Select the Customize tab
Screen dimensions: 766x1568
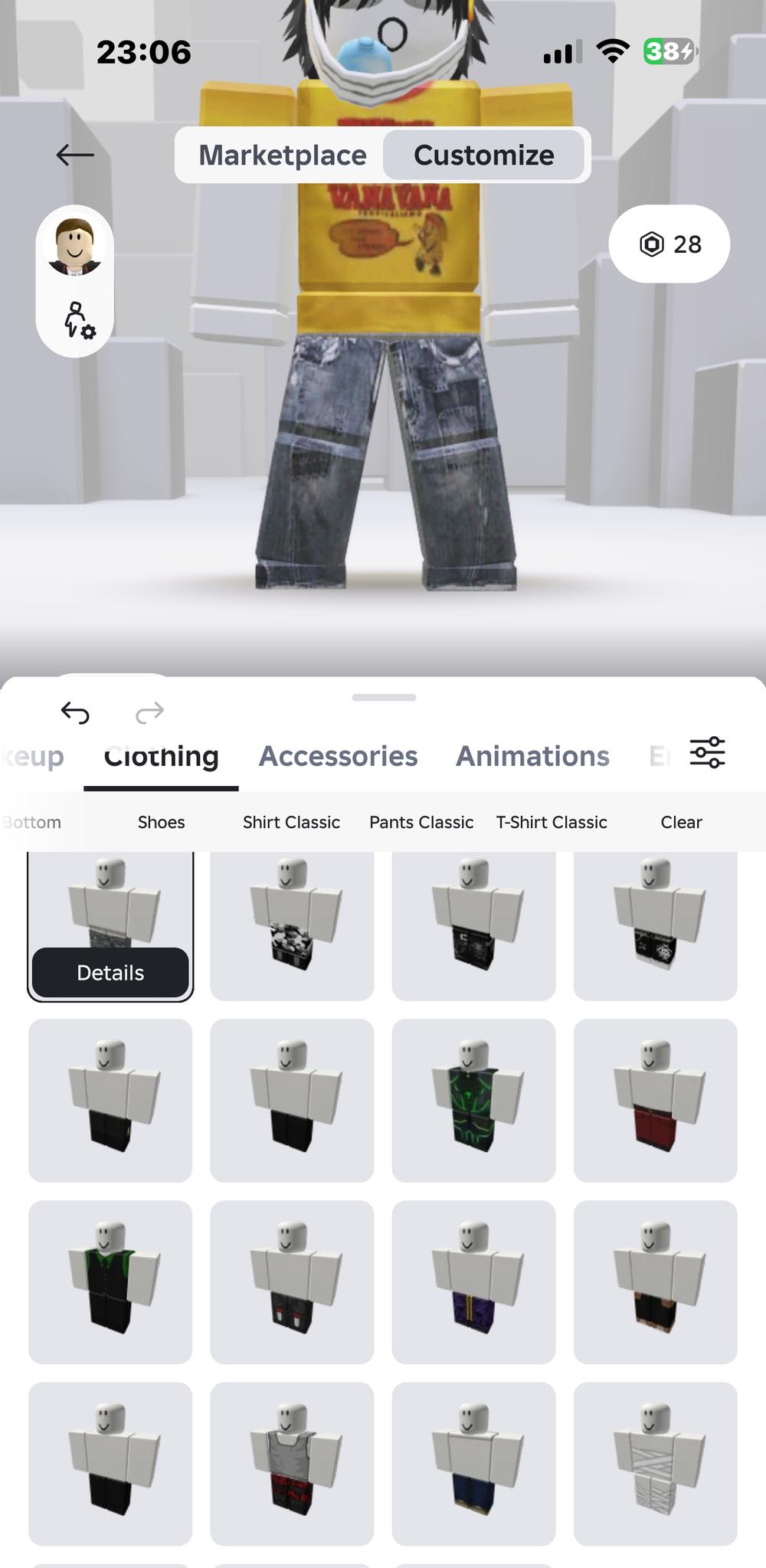coord(483,155)
